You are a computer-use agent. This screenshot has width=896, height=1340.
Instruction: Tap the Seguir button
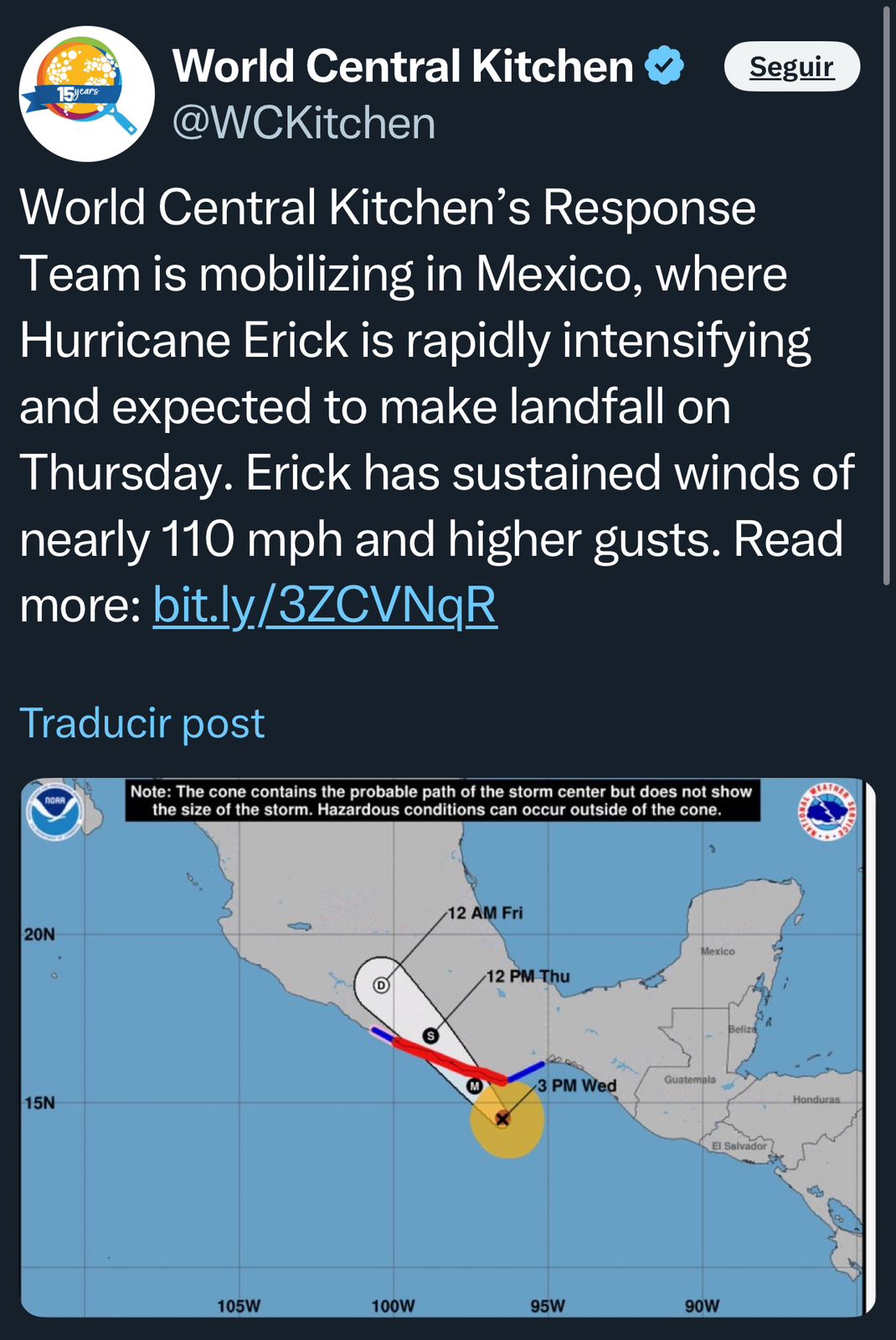(791, 66)
